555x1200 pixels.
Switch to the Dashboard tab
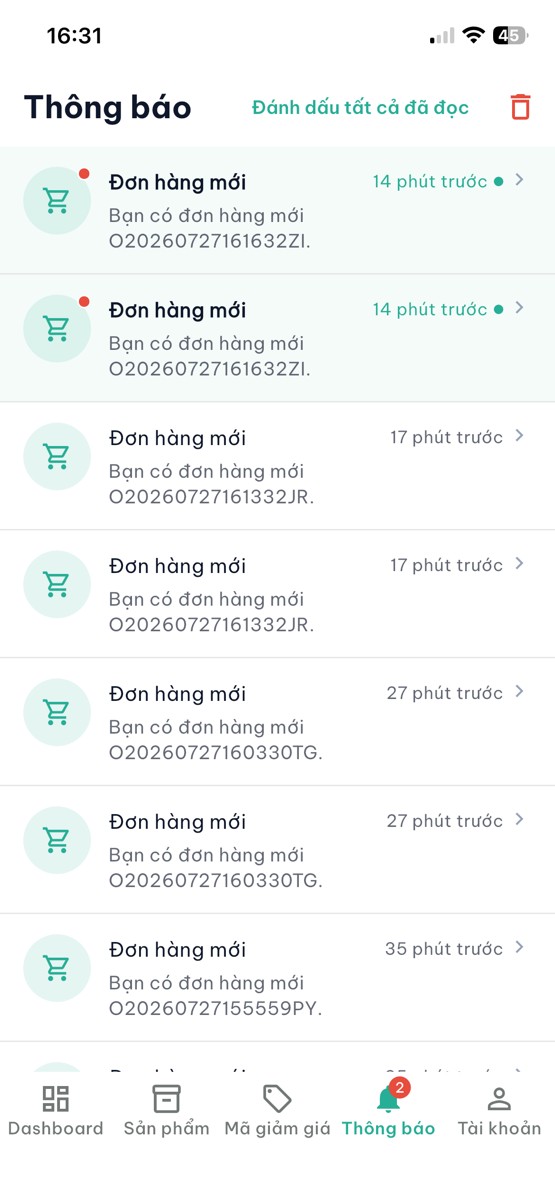56,1111
